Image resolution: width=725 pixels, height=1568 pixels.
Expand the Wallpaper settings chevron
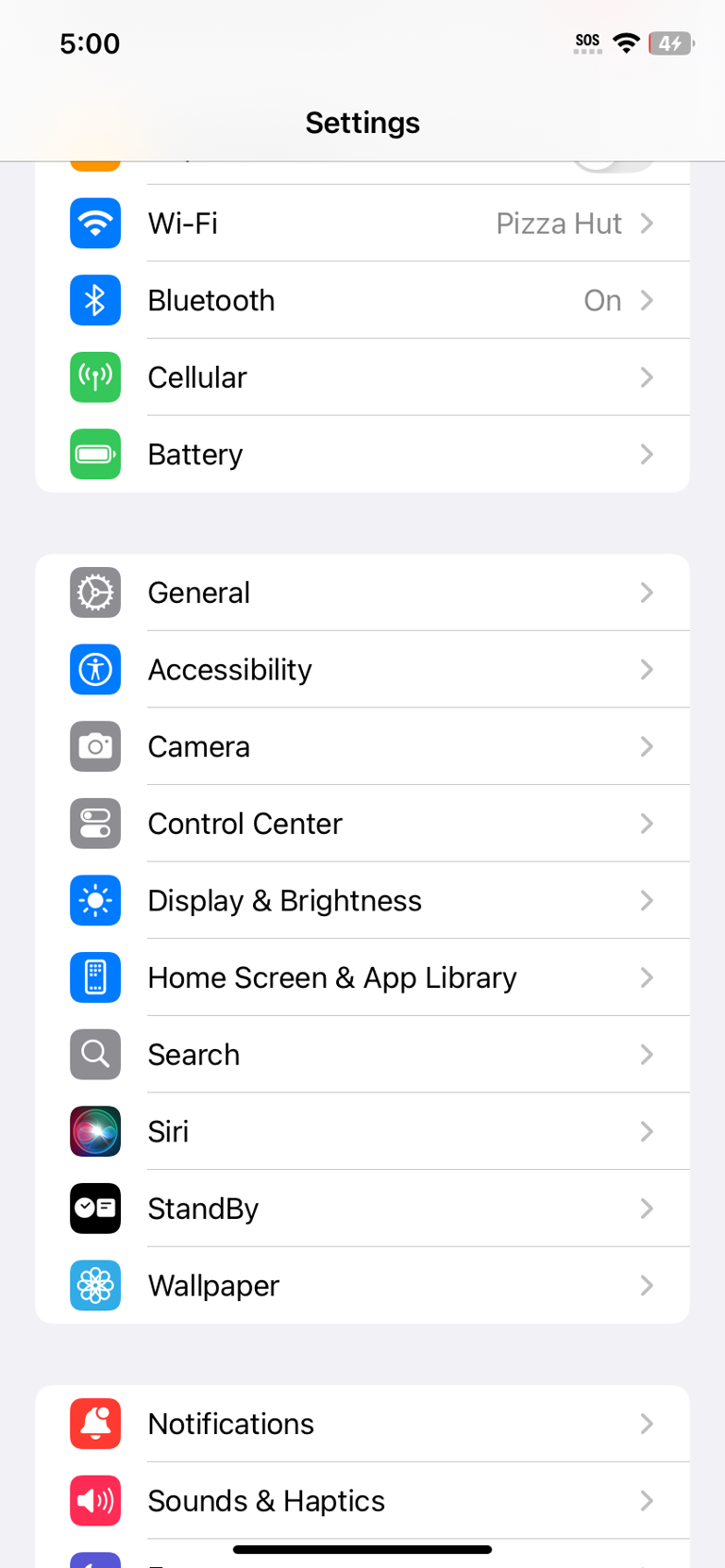point(647,1285)
